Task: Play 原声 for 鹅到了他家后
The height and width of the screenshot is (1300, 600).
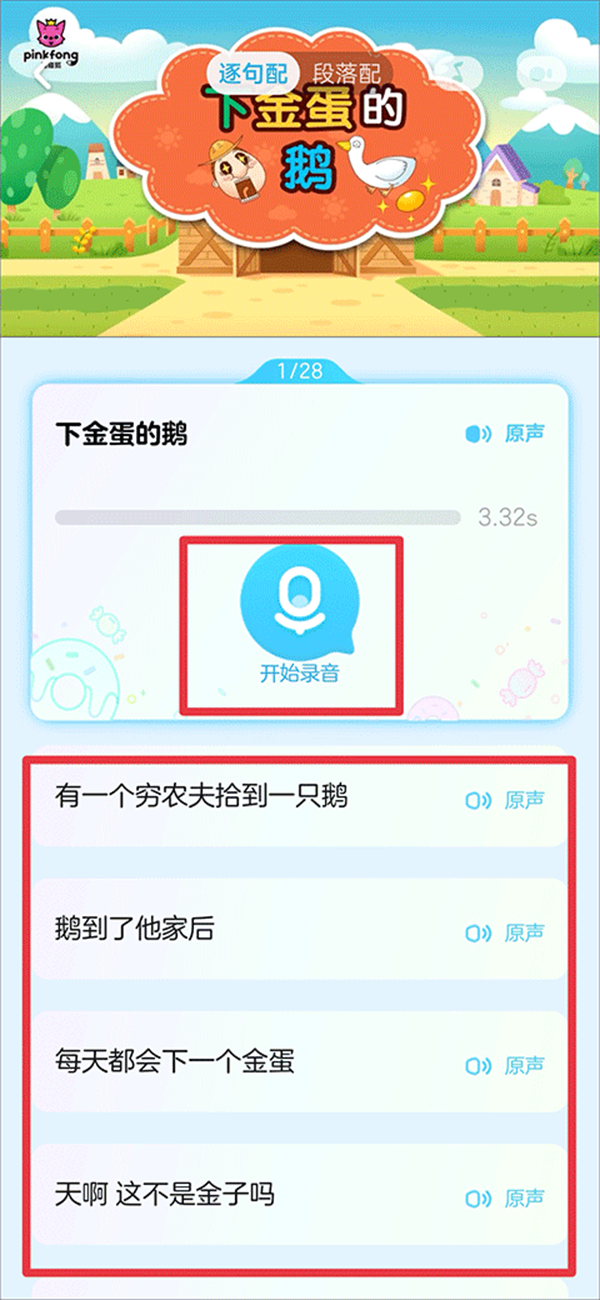Action: point(506,933)
